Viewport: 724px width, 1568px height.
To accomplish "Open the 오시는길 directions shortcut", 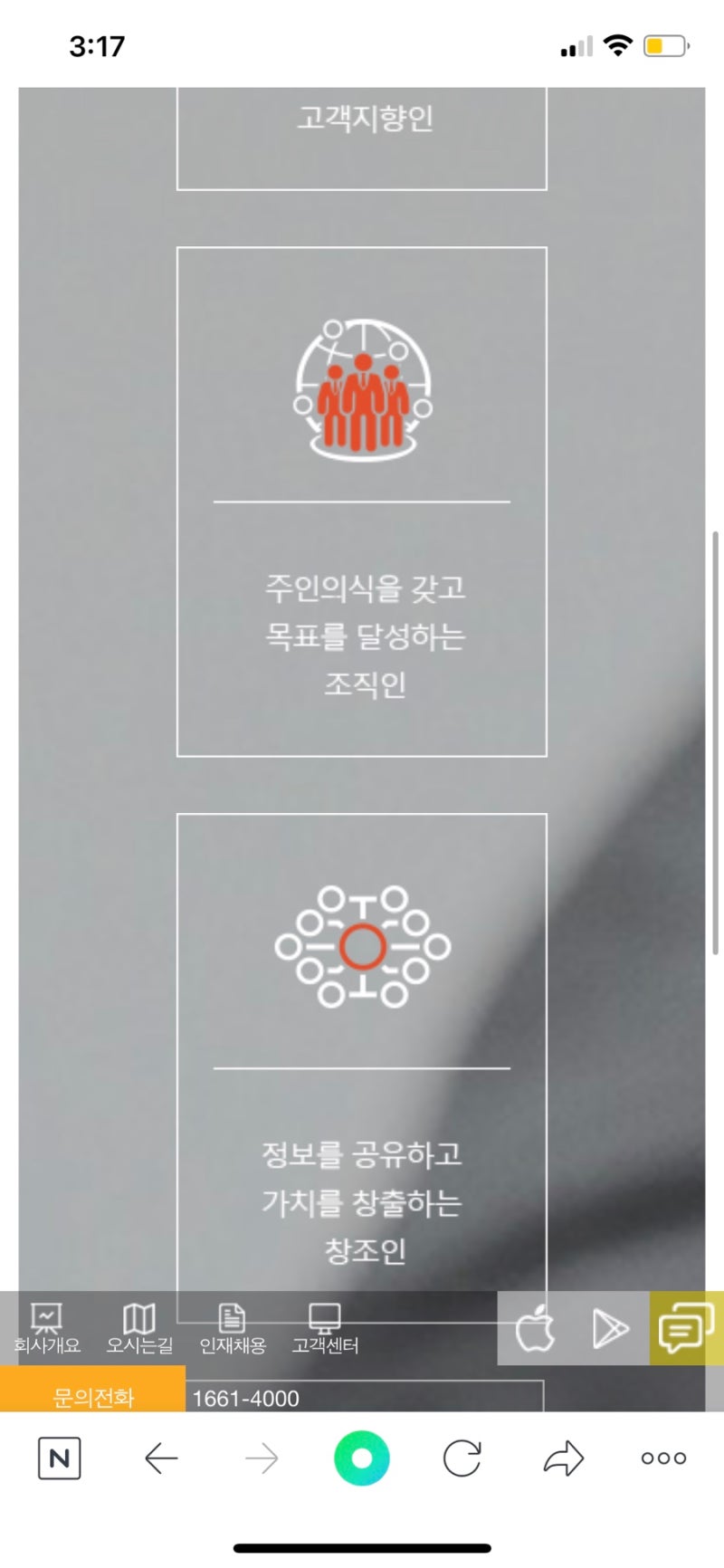I will pos(139,1328).
